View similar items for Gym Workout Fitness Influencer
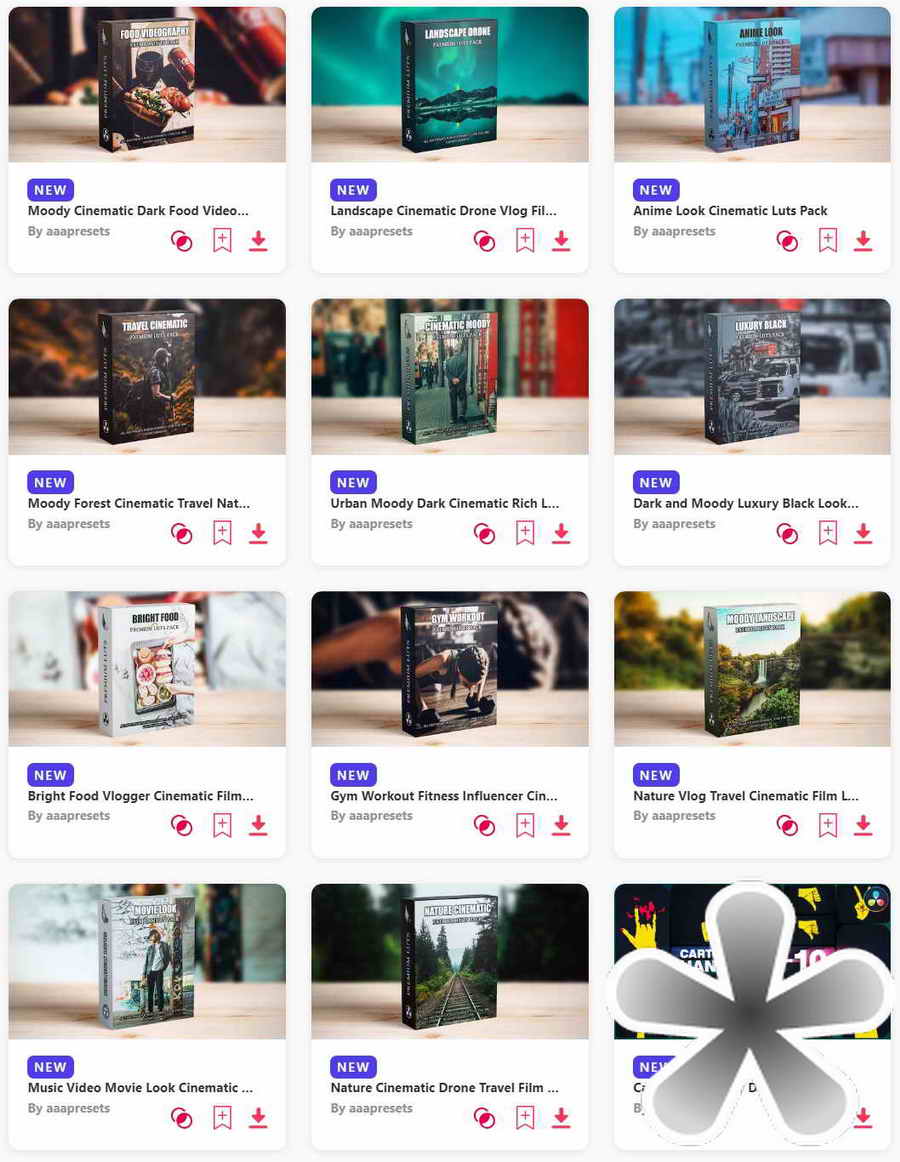 [485, 826]
